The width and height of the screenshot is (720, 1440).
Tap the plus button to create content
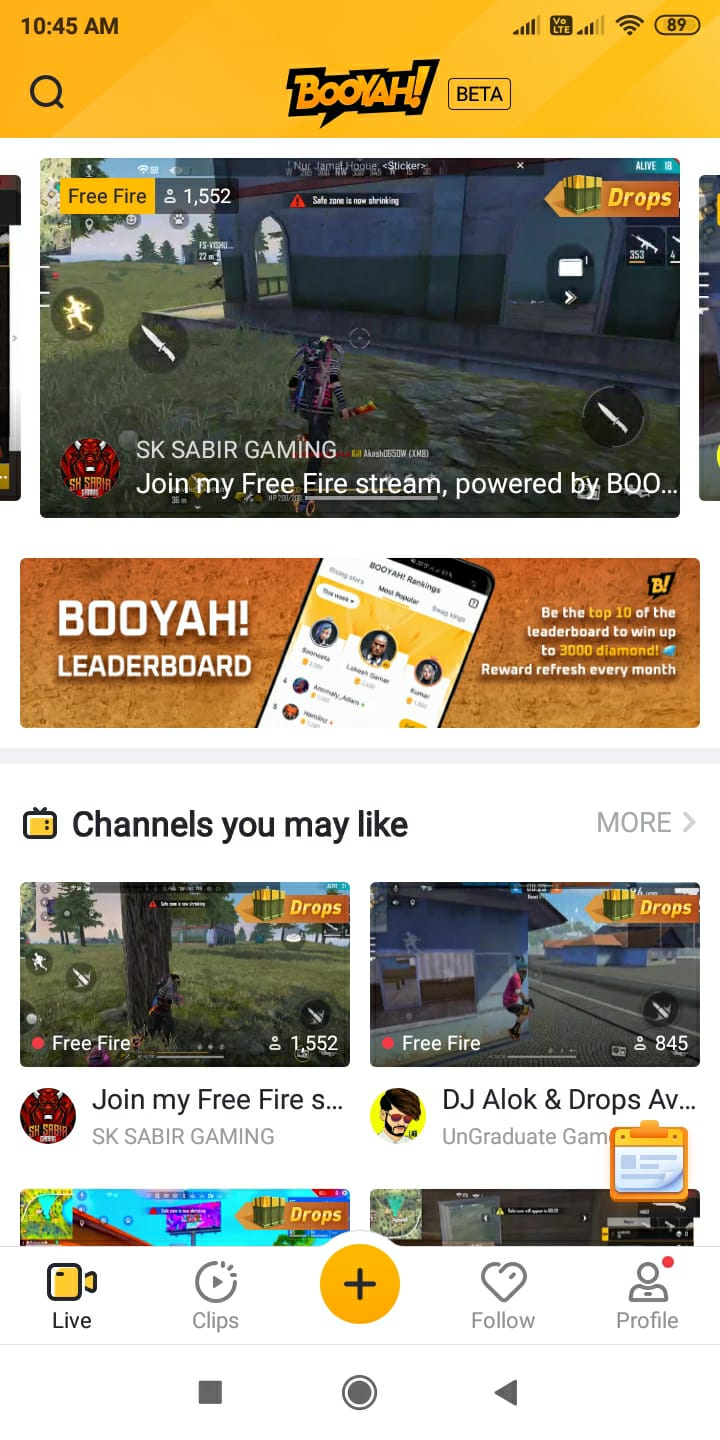click(360, 1284)
